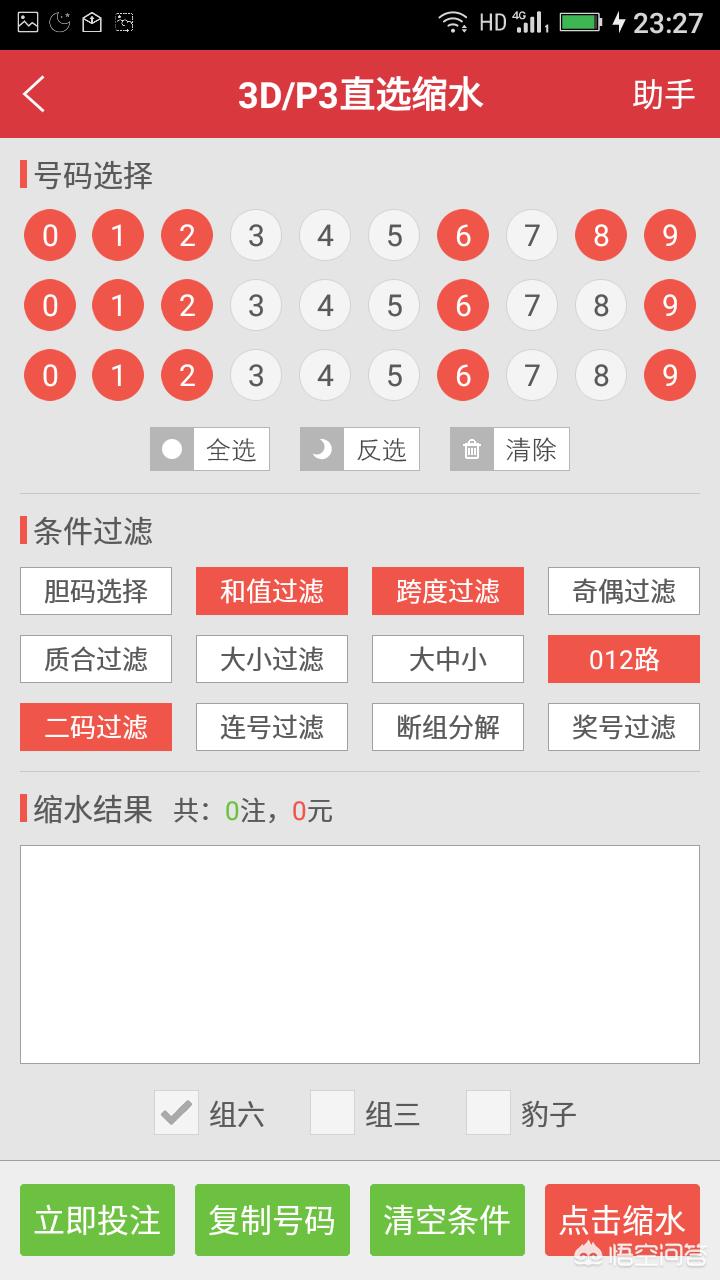Viewport: 720px width, 1280px height.
Task: Run the filter with 点击缩水
Action: (622, 1220)
